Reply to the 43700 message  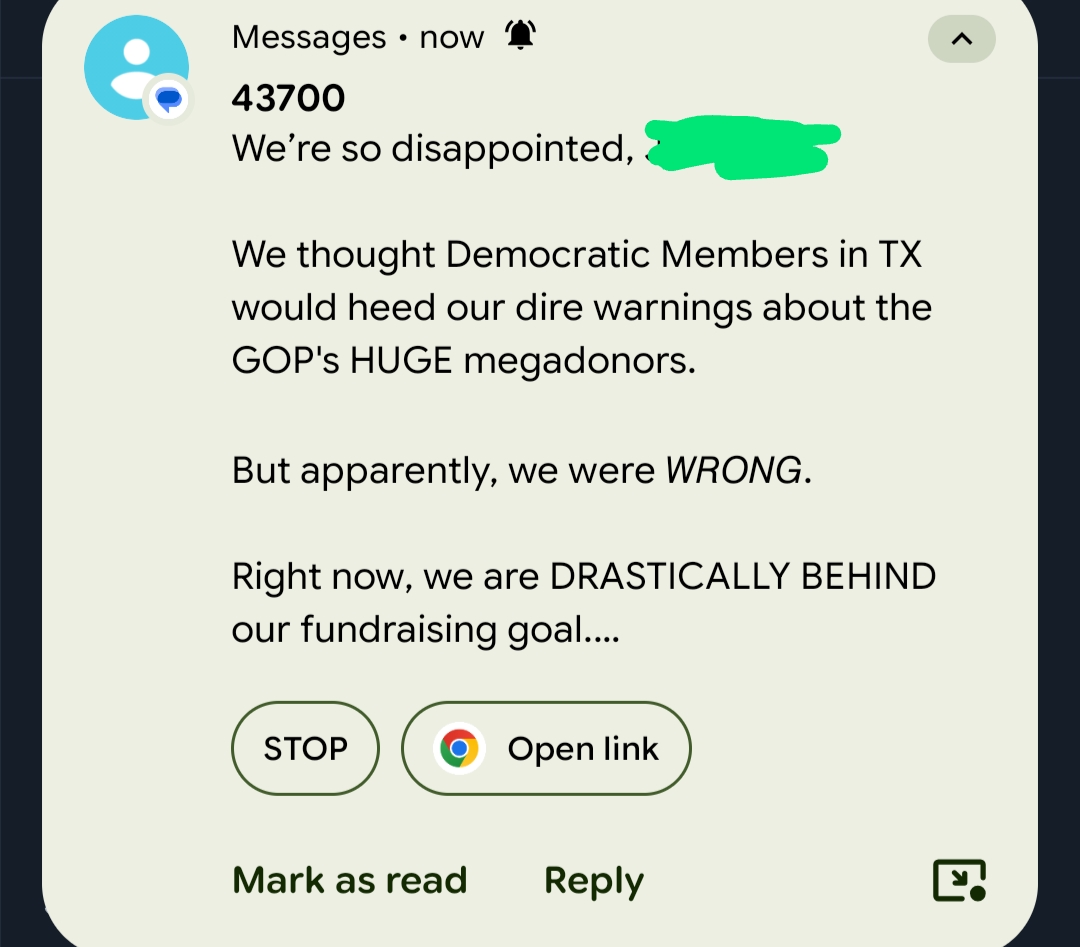pyautogui.click(x=593, y=880)
